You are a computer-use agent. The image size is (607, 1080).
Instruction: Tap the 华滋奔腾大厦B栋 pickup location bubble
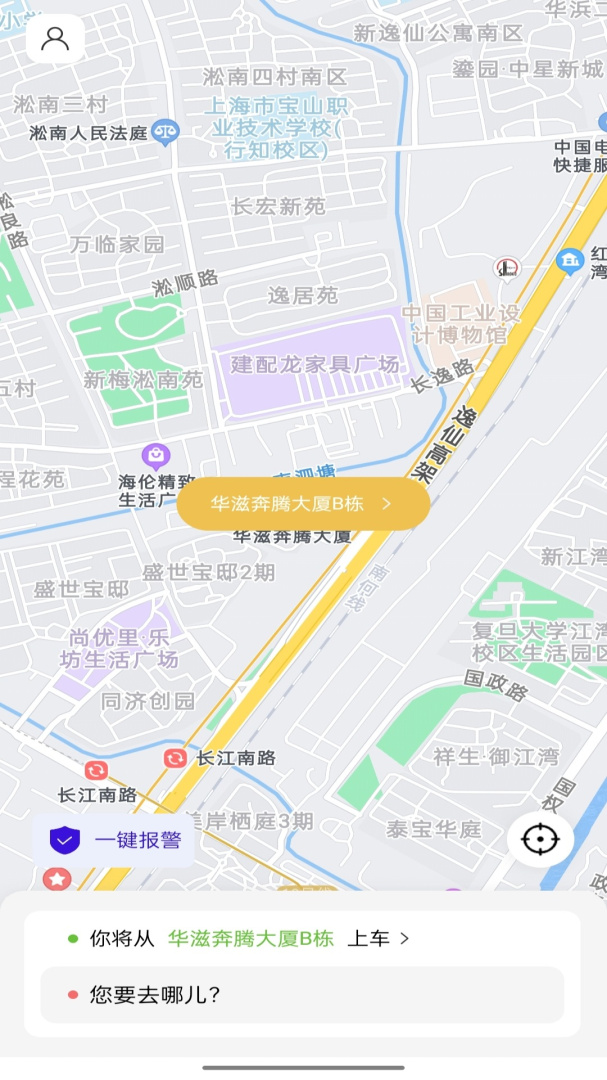[303, 504]
